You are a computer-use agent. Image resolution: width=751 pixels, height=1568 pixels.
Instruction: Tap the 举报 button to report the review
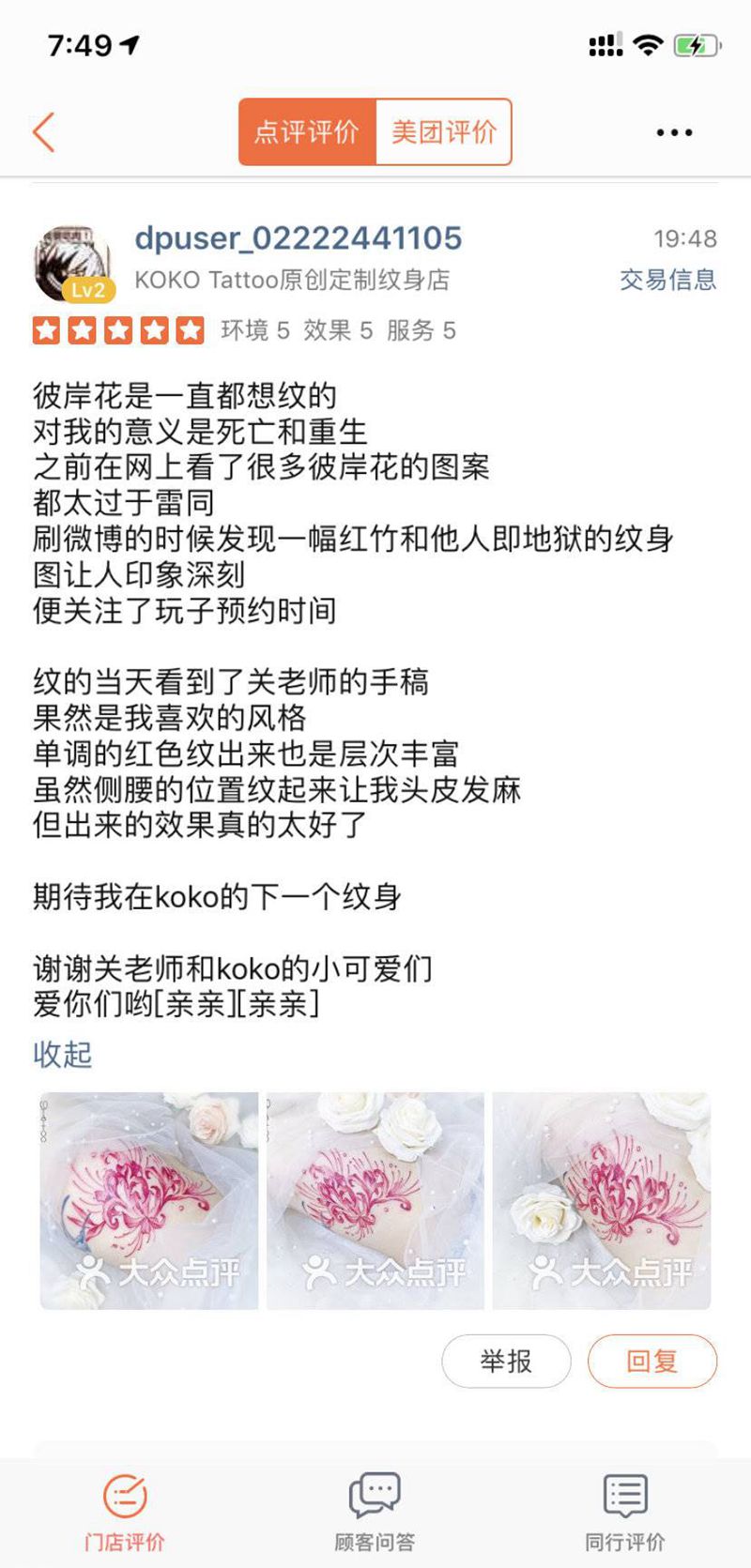pyautogui.click(x=506, y=1361)
